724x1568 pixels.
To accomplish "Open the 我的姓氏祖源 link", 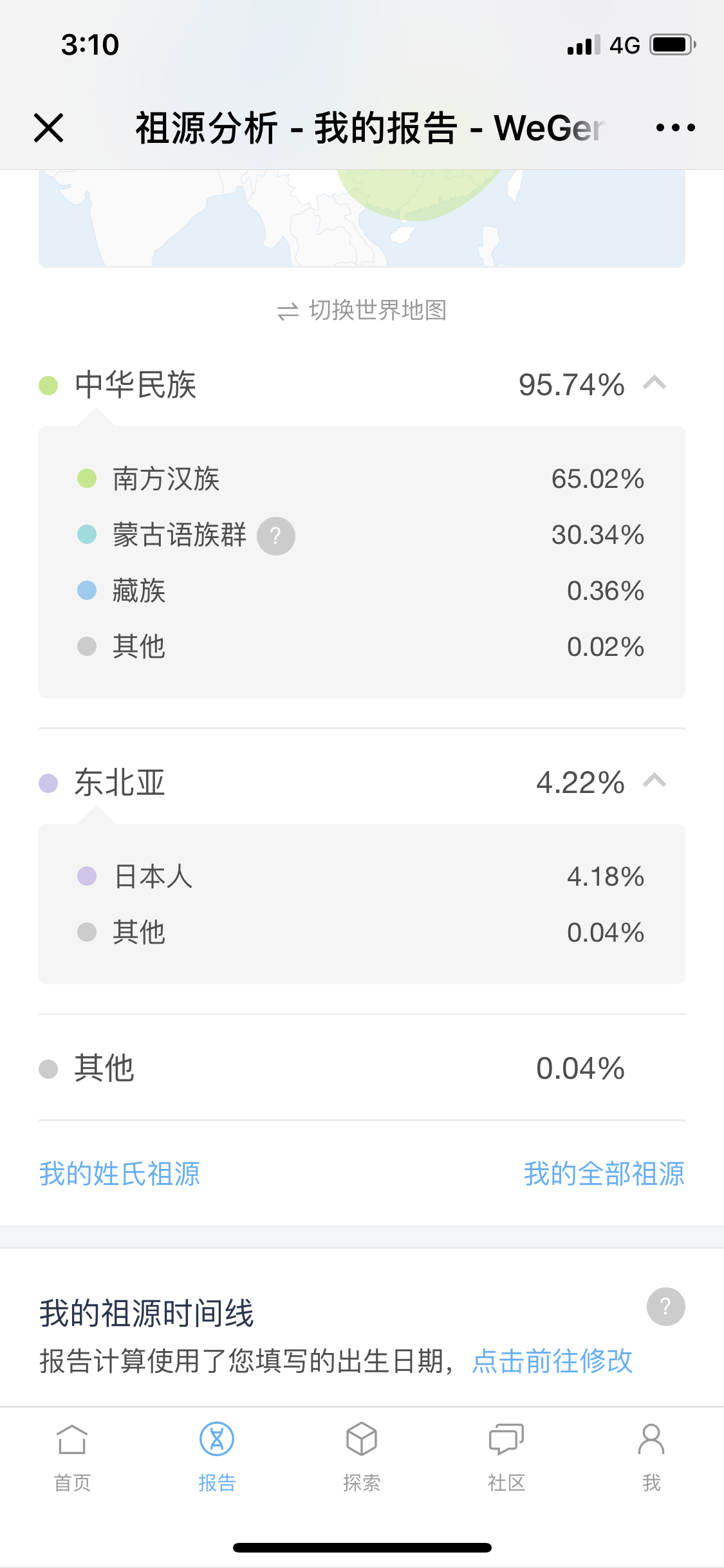I will pos(120,1173).
